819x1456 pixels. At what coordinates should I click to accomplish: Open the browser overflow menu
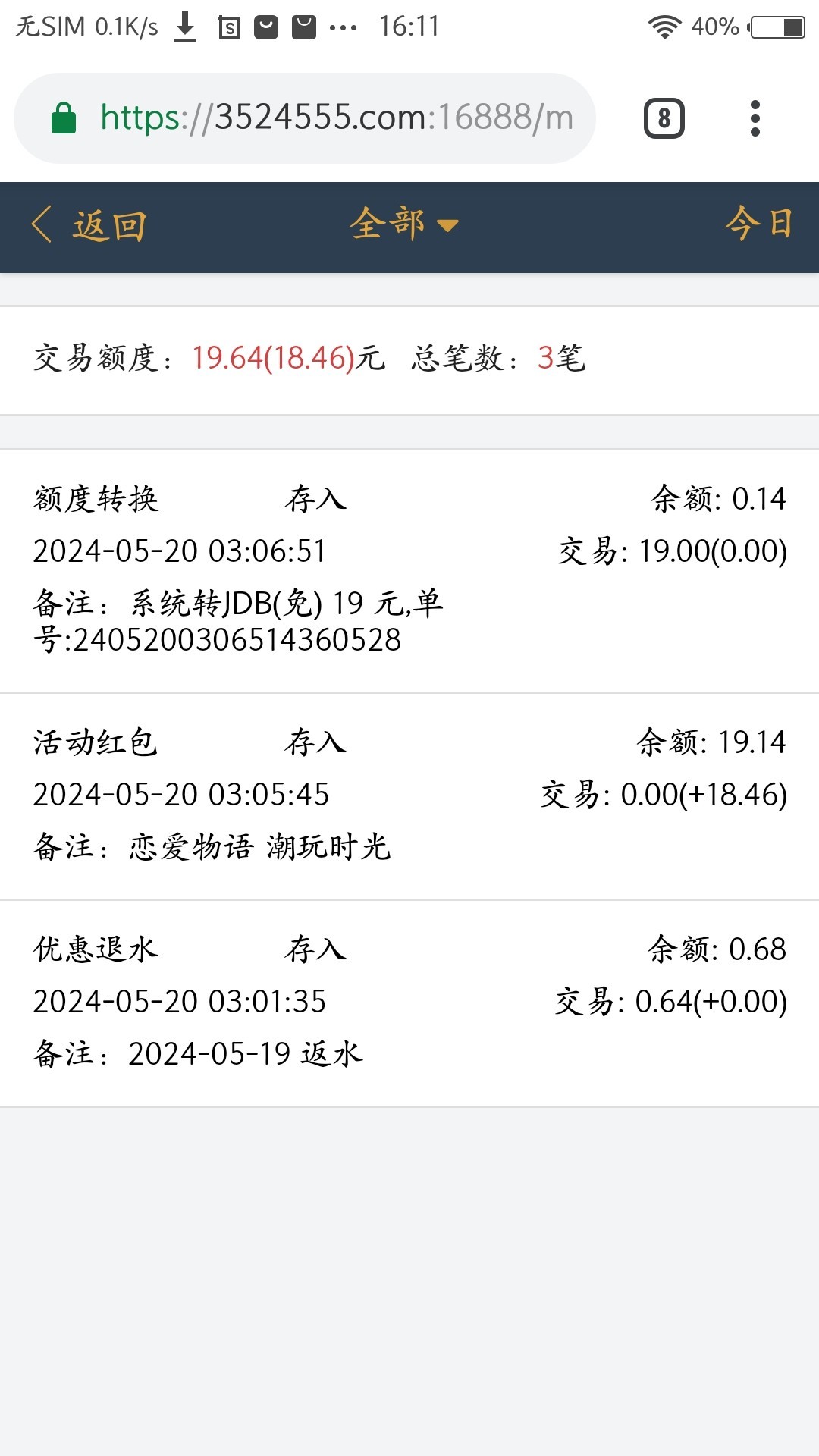[755, 118]
